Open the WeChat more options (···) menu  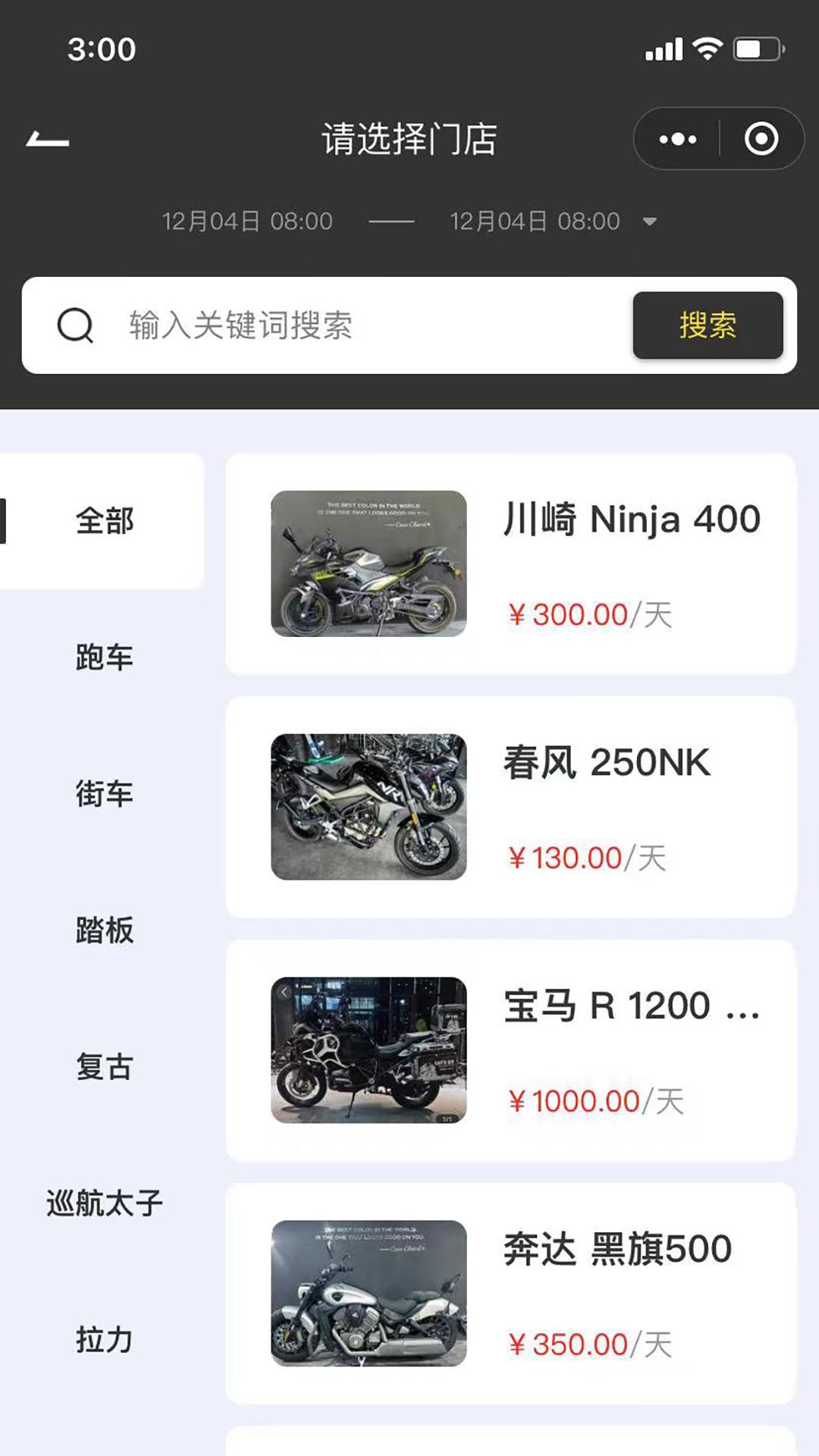click(677, 139)
